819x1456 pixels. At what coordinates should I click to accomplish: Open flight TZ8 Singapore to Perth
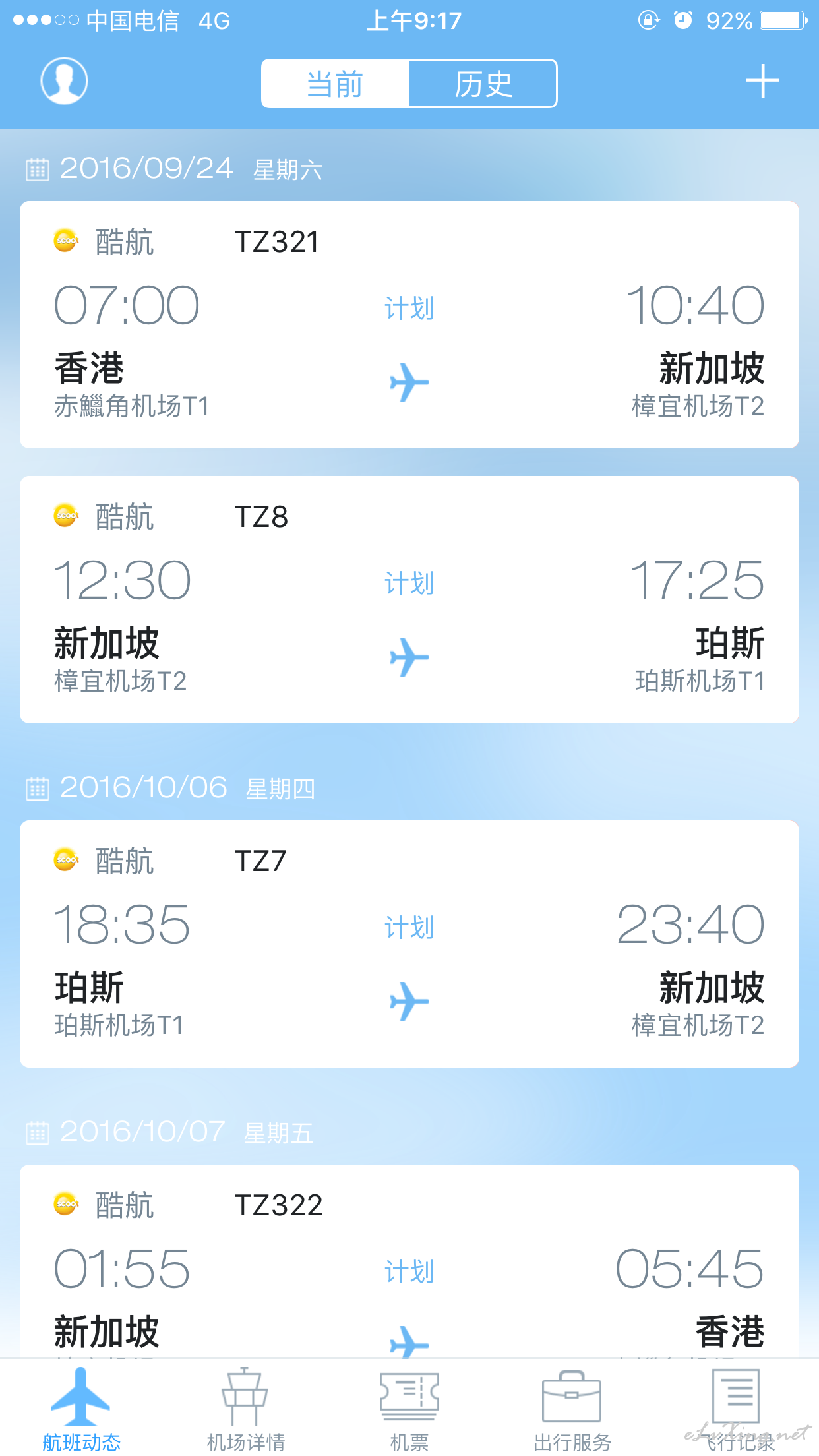point(409,600)
